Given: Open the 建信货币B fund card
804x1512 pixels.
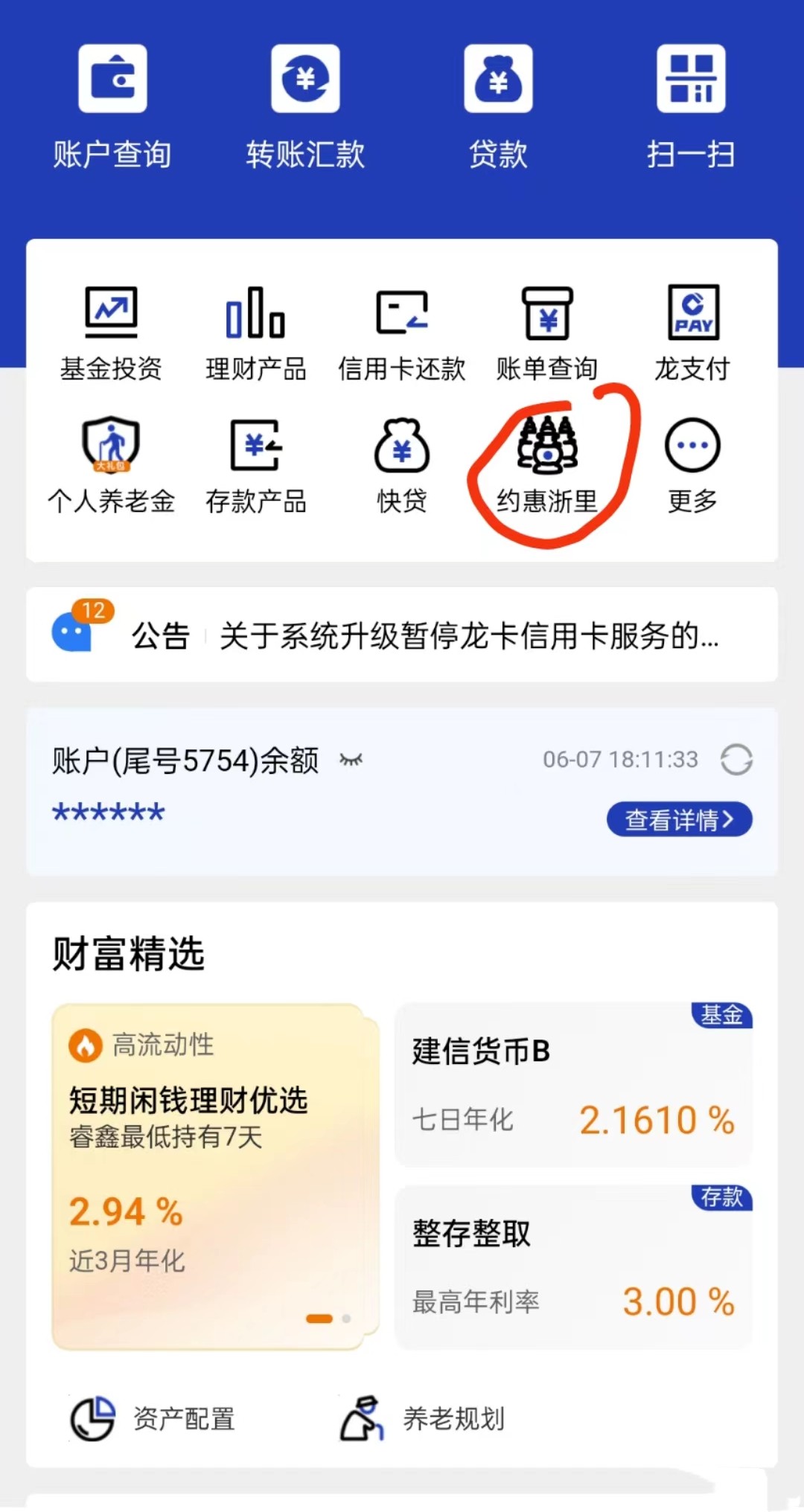Looking at the screenshot, I should (x=573, y=1084).
